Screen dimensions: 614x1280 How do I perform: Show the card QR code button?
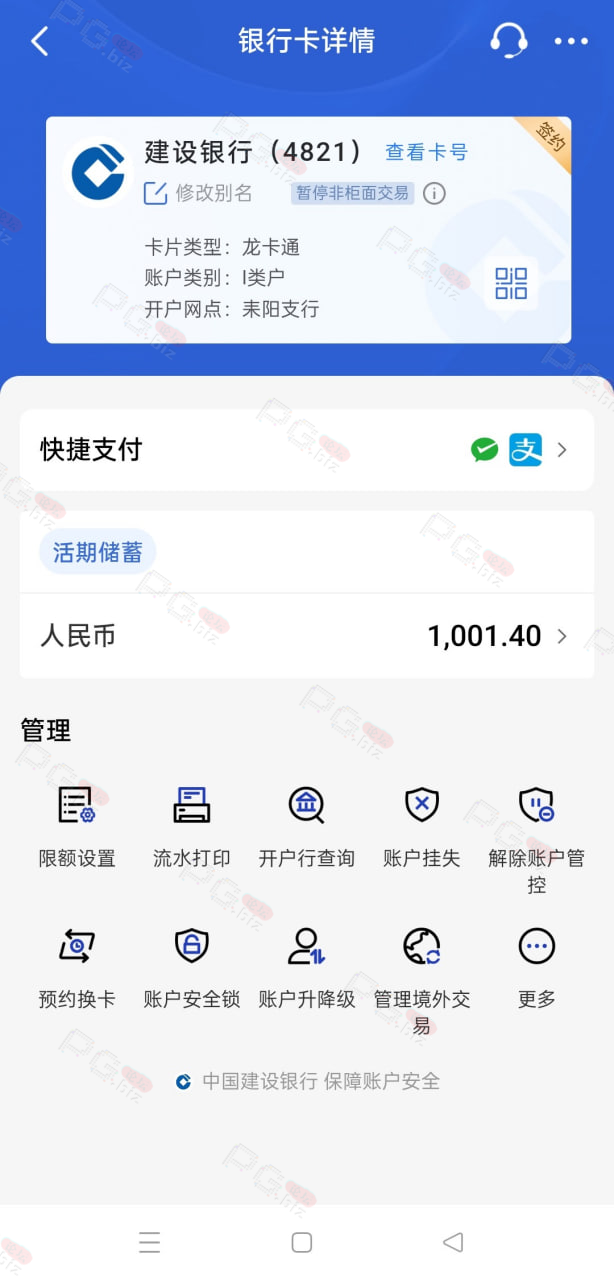(511, 284)
